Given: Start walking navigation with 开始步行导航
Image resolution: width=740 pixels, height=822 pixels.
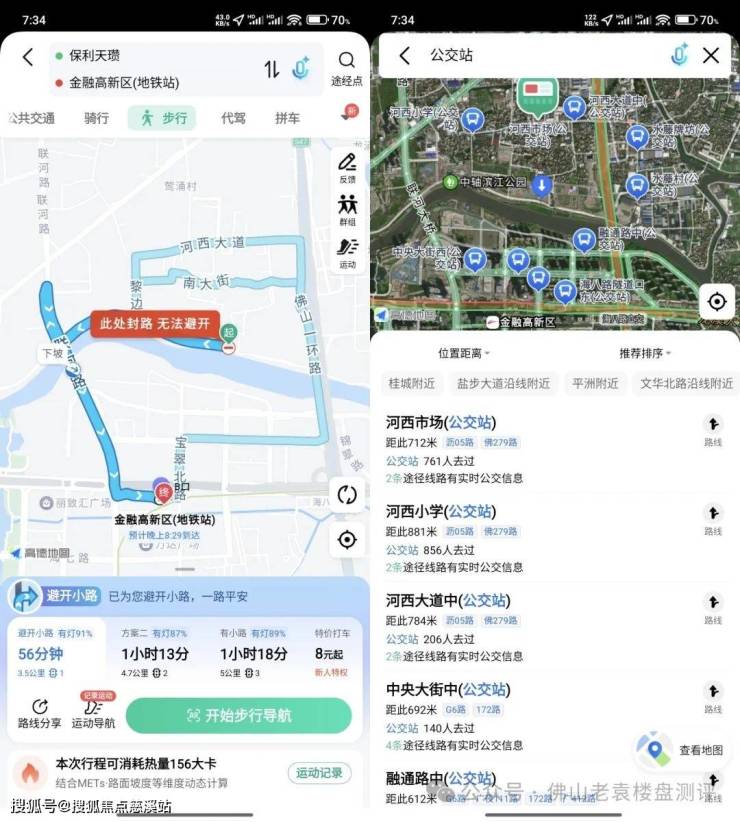Looking at the screenshot, I should tap(239, 716).
